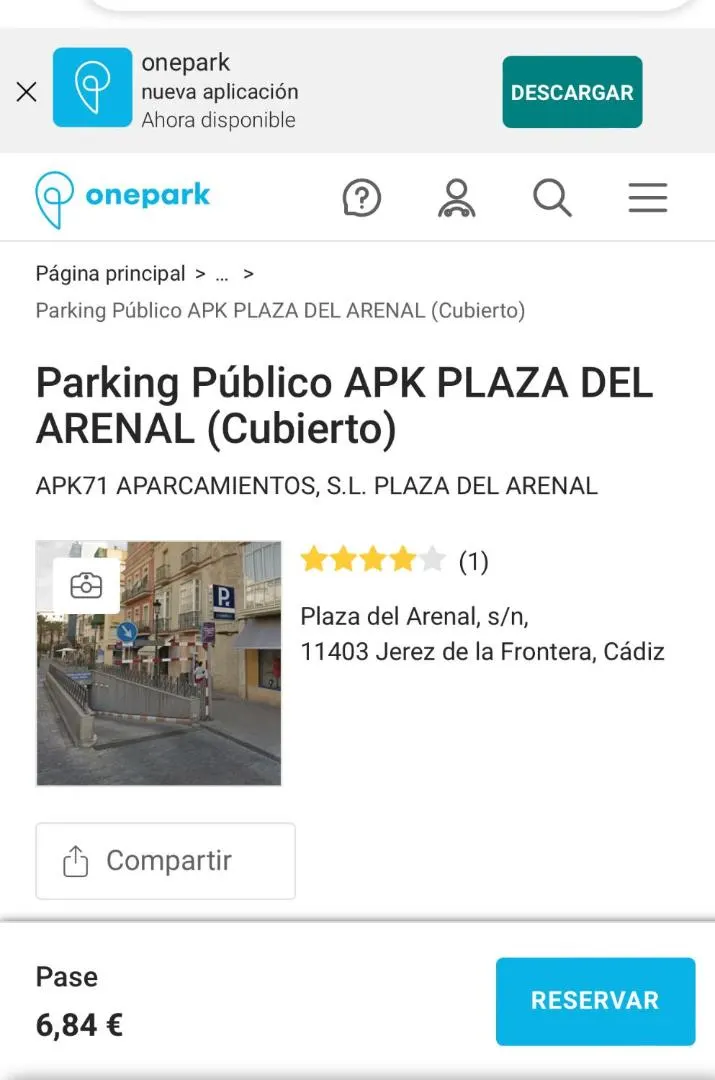Open the search magnifier
The image size is (715, 1080).
click(x=552, y=198)
